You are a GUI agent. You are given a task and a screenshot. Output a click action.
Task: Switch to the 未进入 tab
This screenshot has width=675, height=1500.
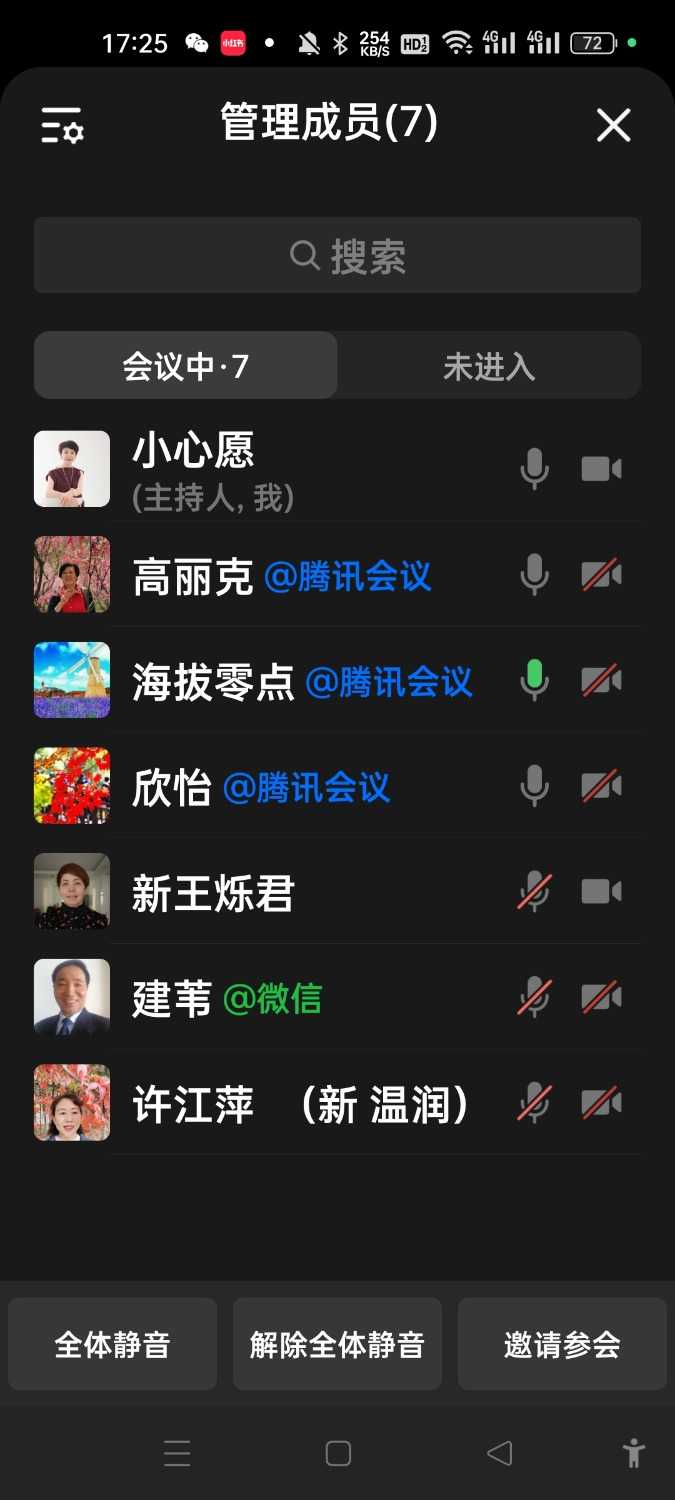click(x=488, y=366)
